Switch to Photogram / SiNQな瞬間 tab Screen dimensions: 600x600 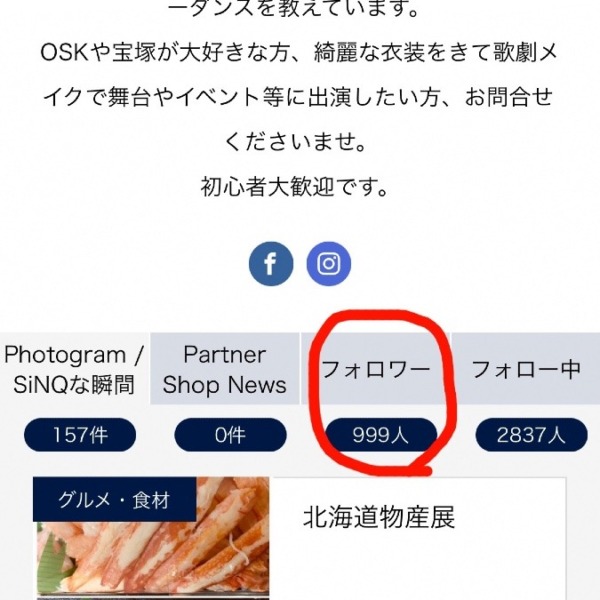click(74, 369)
